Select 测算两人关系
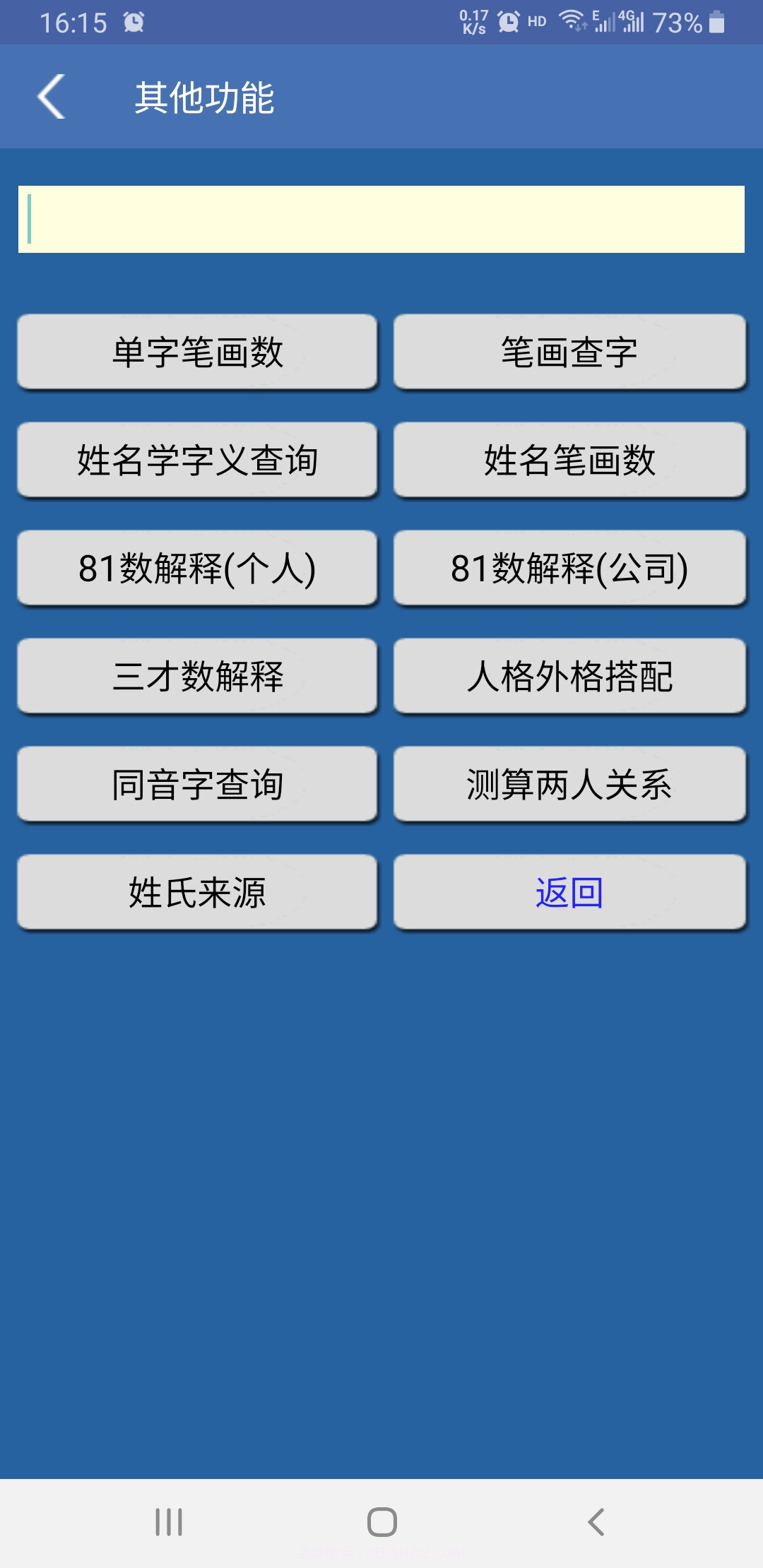763x1568 pixels. point(569,785)
